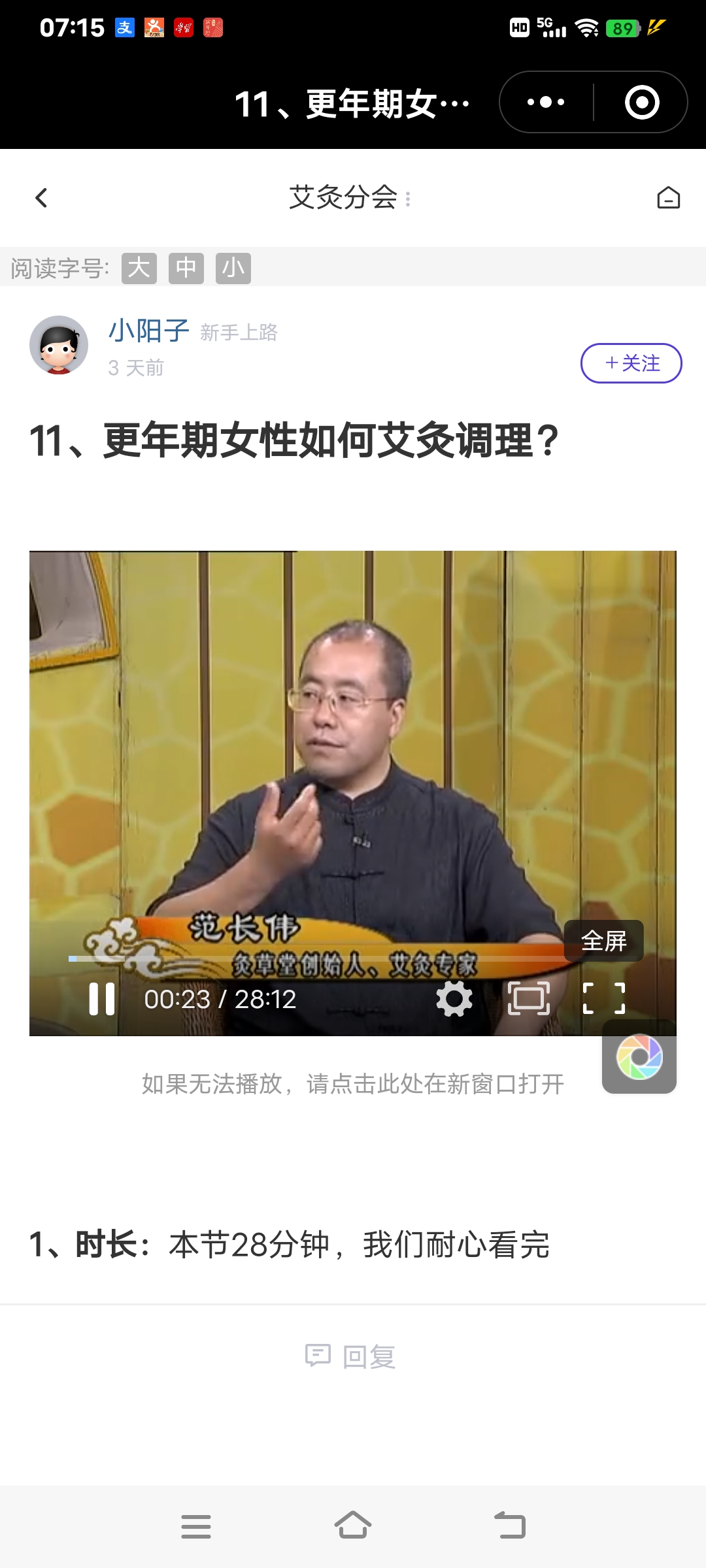Enter full screen video mode
This screenshot has height=1568, width=706.
pos(603,999)
